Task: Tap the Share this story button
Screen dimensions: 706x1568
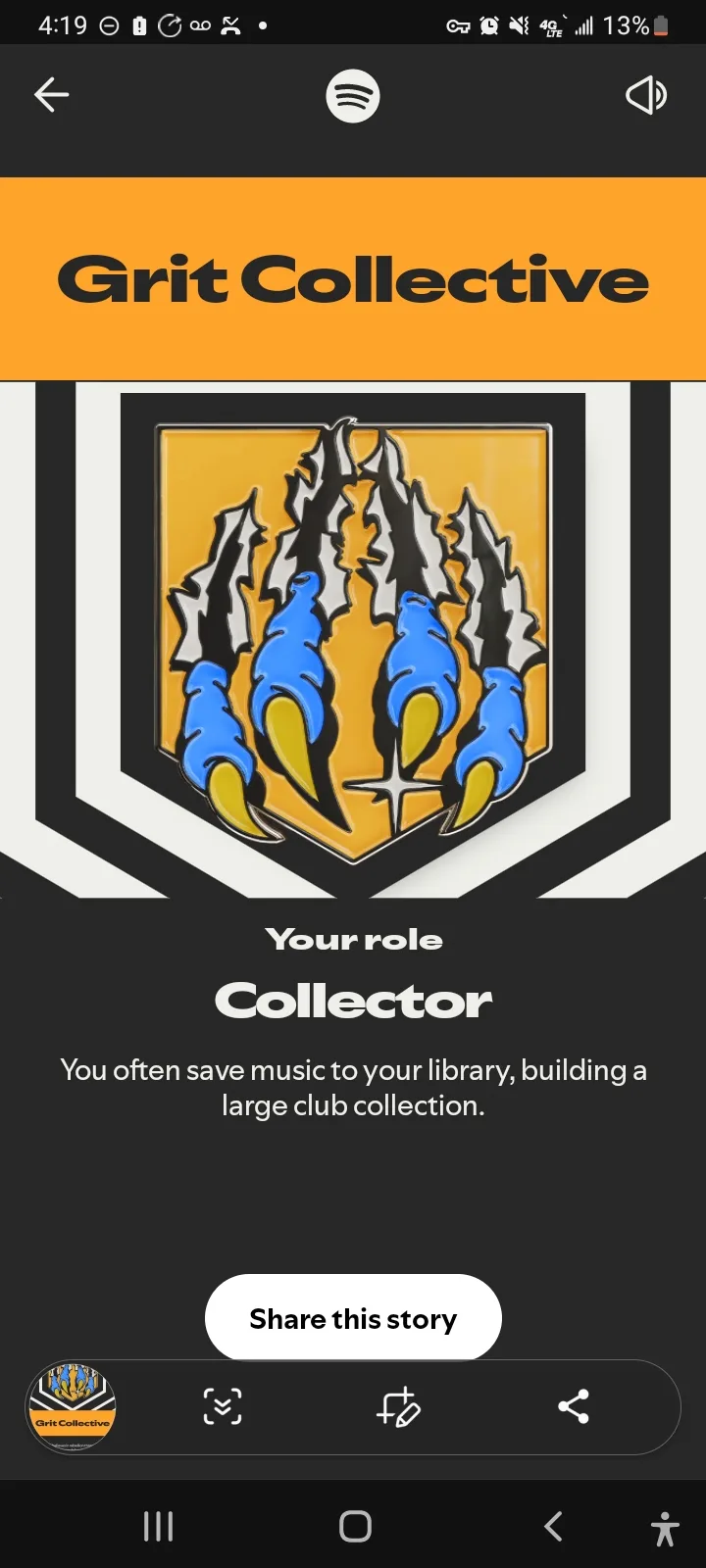Action: tap(353, 1318)
